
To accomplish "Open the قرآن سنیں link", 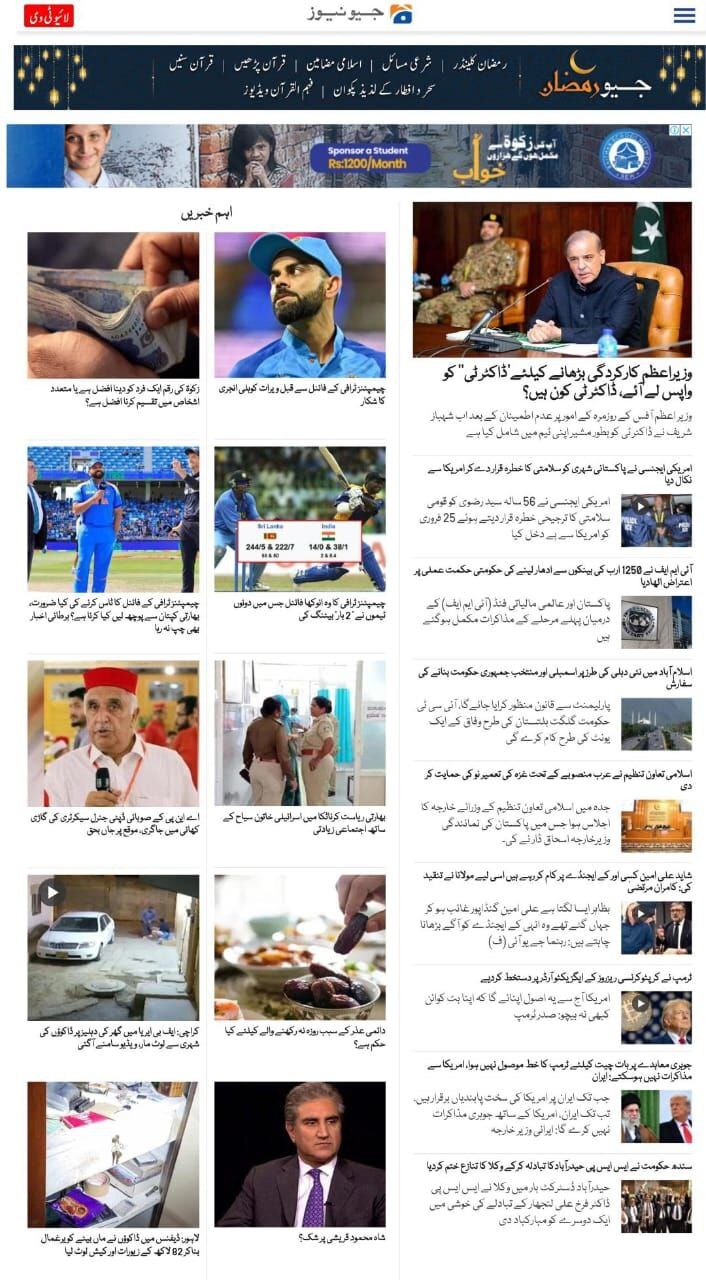I will 190,64.
